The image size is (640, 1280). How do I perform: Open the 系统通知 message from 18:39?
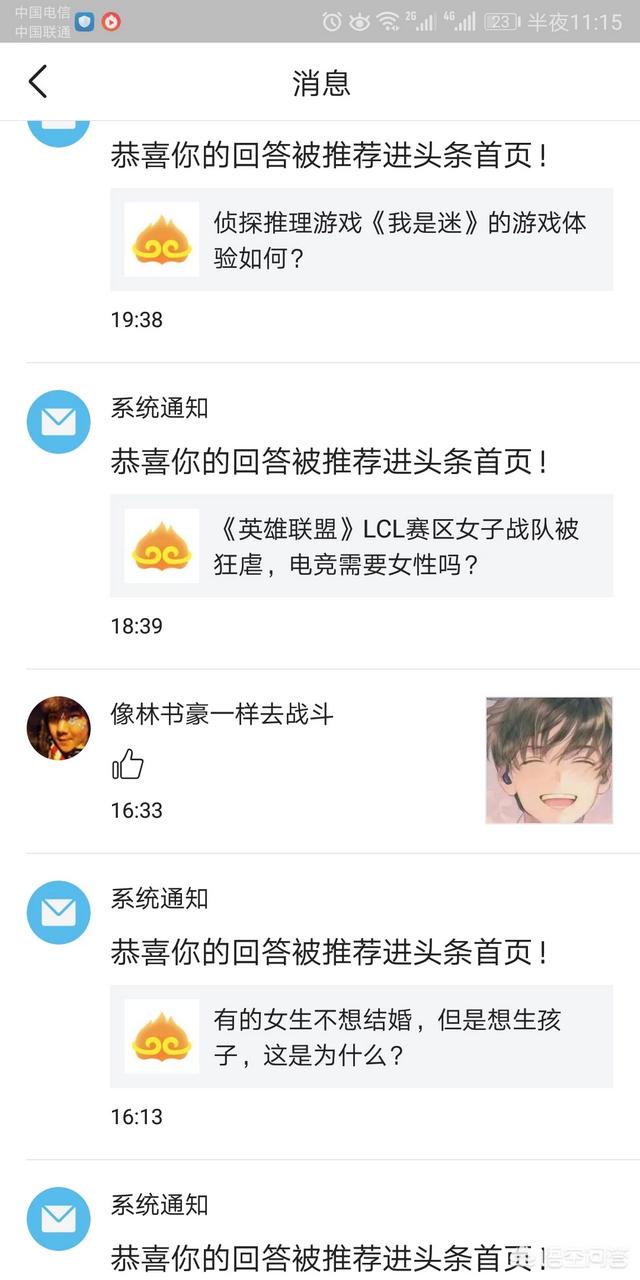tap(328, 462)
